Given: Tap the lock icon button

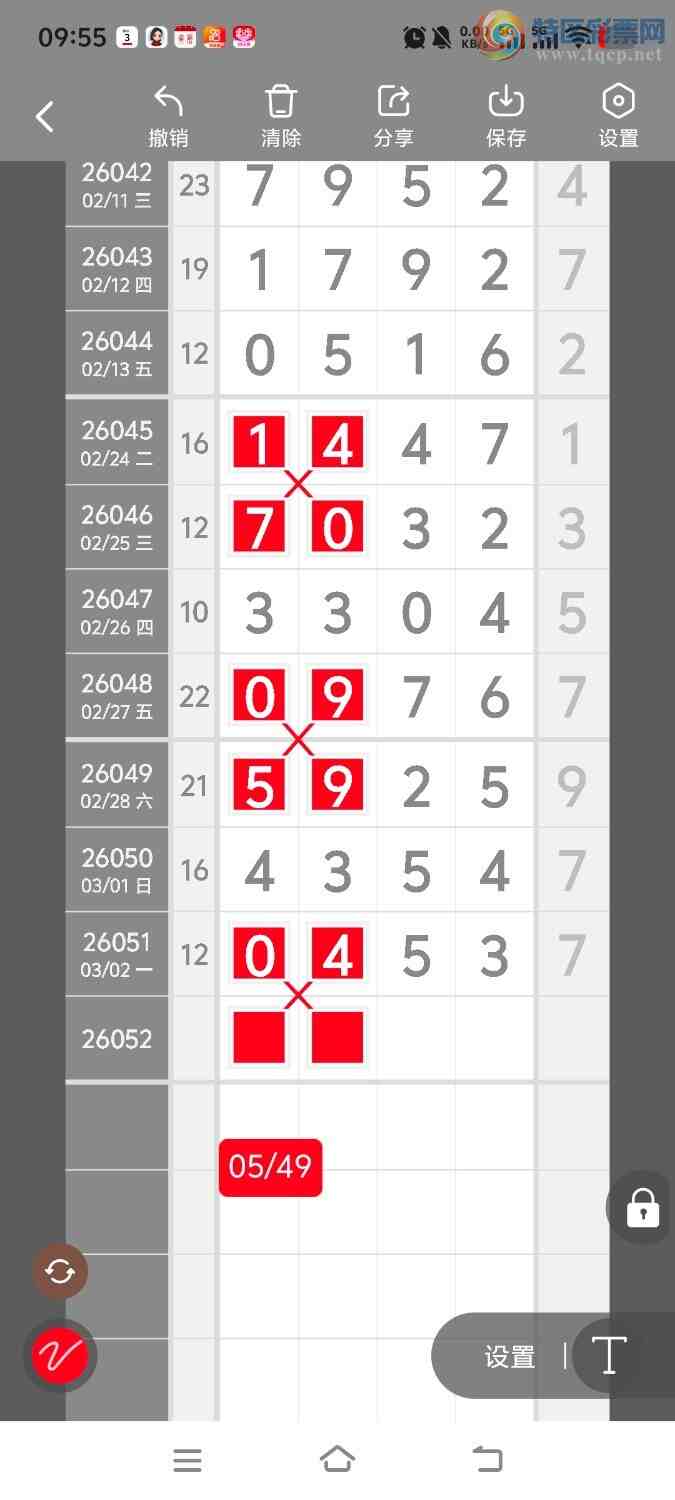Looking at the screenshot, I should pyautogui.click(x=642, y=1208).
